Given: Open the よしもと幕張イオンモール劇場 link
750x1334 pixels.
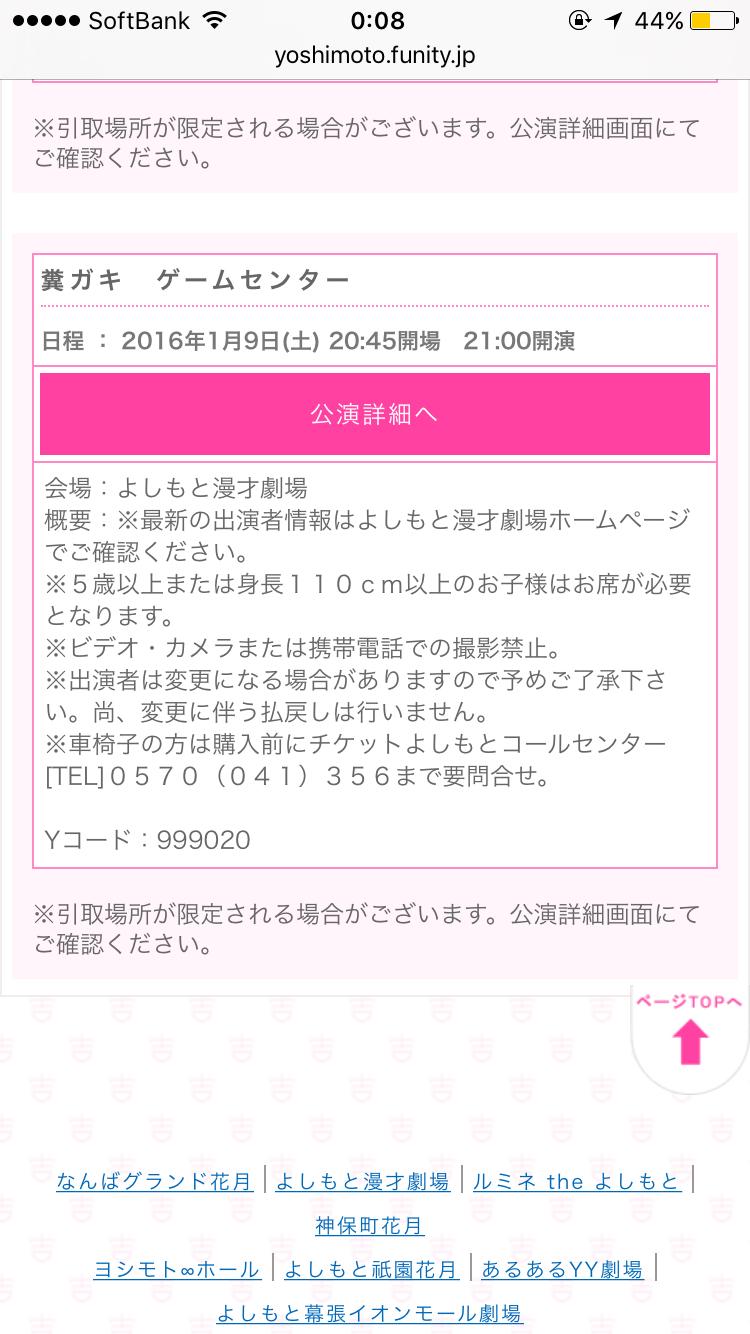Looking at the screenshot, I should click(369, 1313).
